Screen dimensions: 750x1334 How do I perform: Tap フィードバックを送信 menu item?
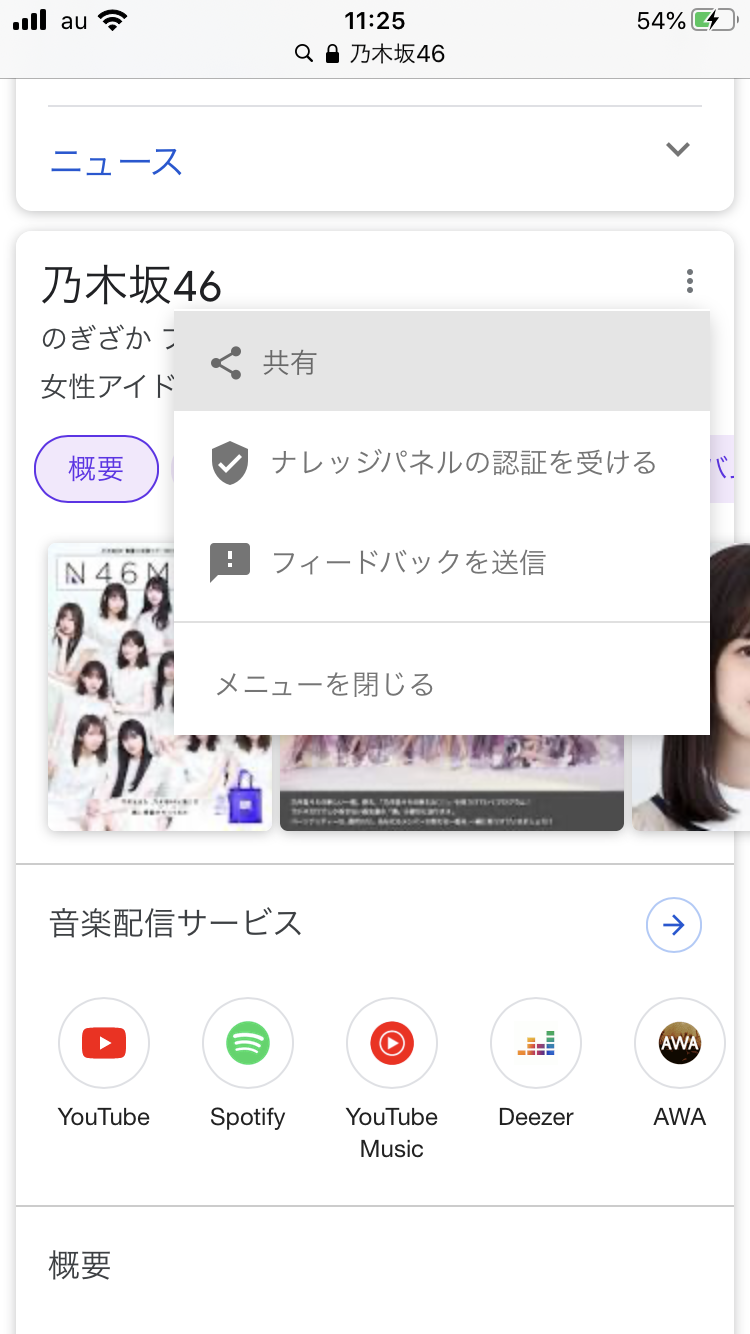tap(440, 563)
